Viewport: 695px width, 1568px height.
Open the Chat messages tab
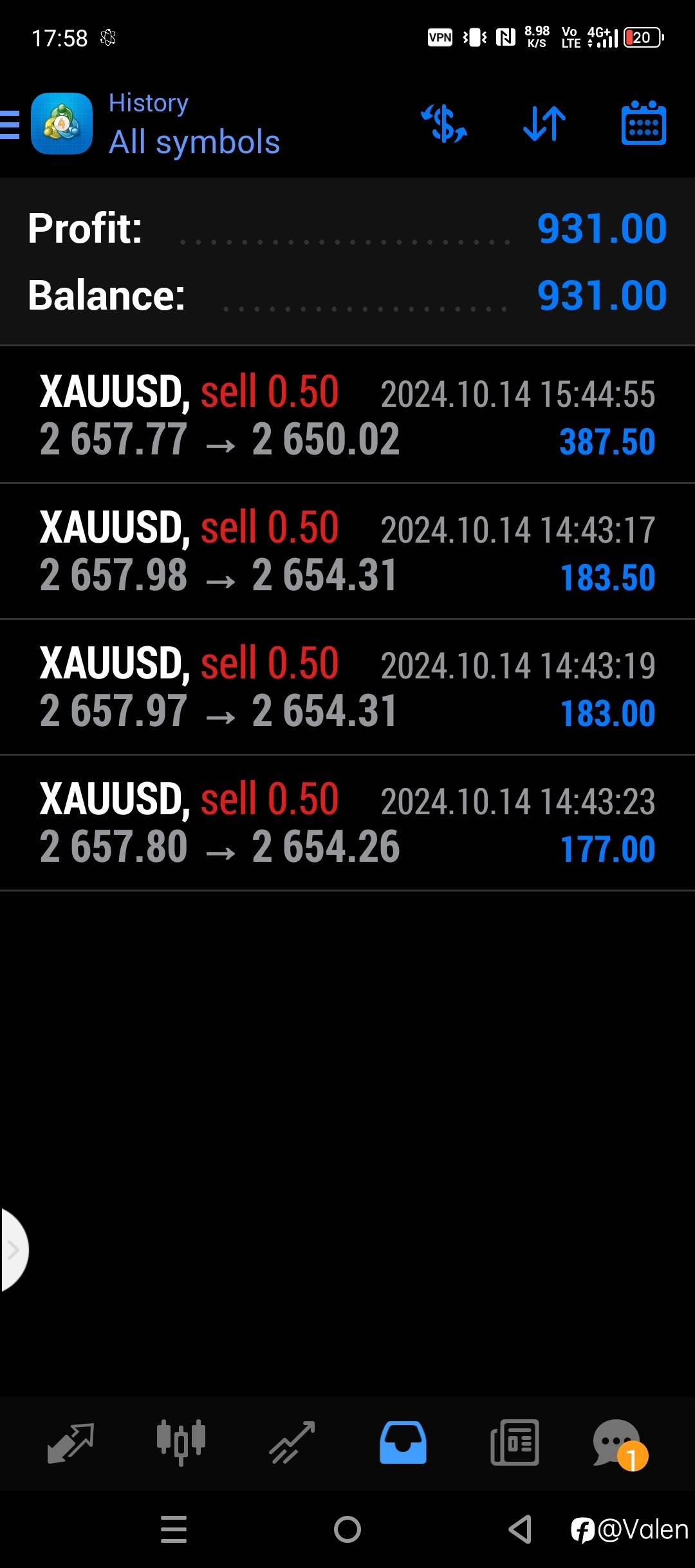point(618,1444)
